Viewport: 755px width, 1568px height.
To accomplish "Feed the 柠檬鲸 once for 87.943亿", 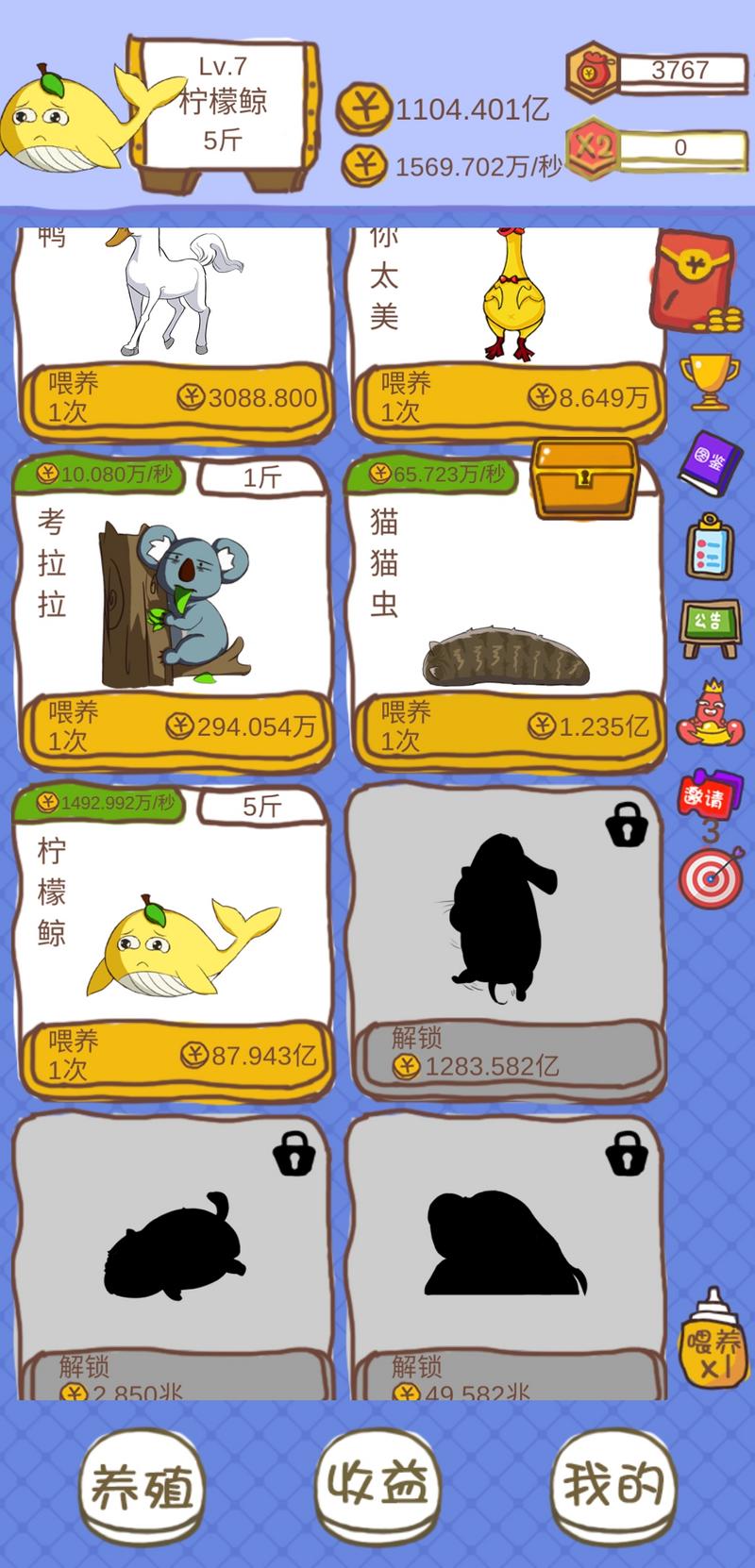I will [x=176, y=1056].
